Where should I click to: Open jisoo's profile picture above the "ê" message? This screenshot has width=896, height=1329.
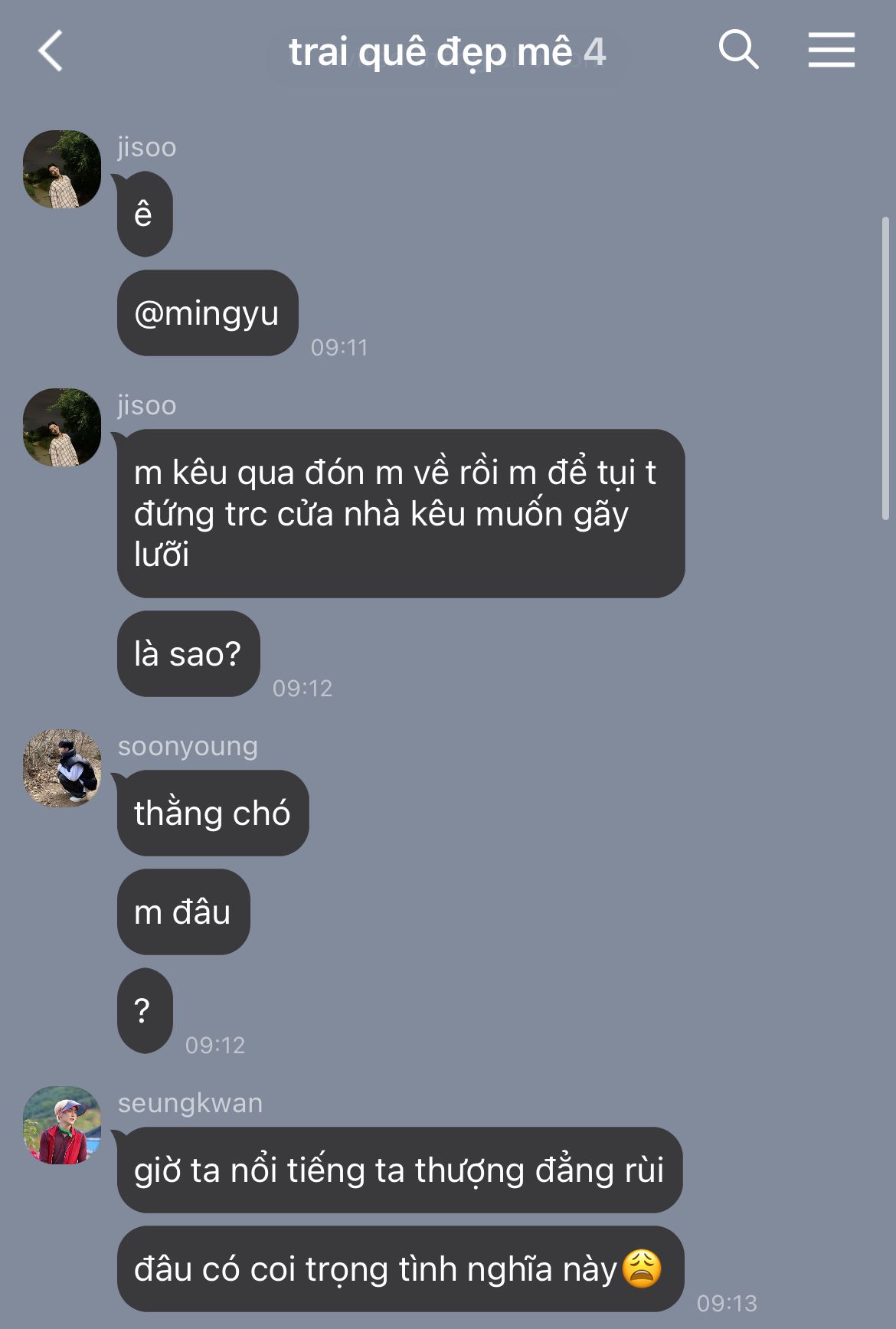62,169
